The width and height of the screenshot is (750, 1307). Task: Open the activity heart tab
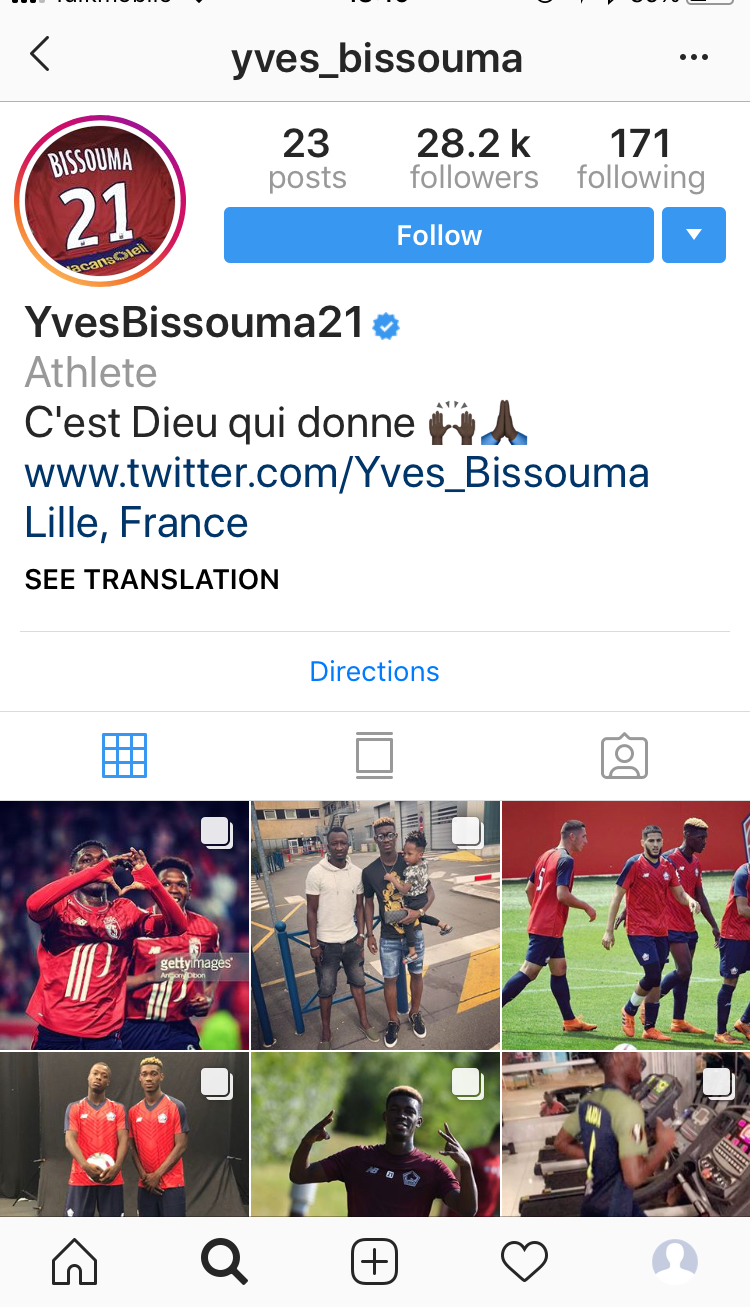(525, 1262)
